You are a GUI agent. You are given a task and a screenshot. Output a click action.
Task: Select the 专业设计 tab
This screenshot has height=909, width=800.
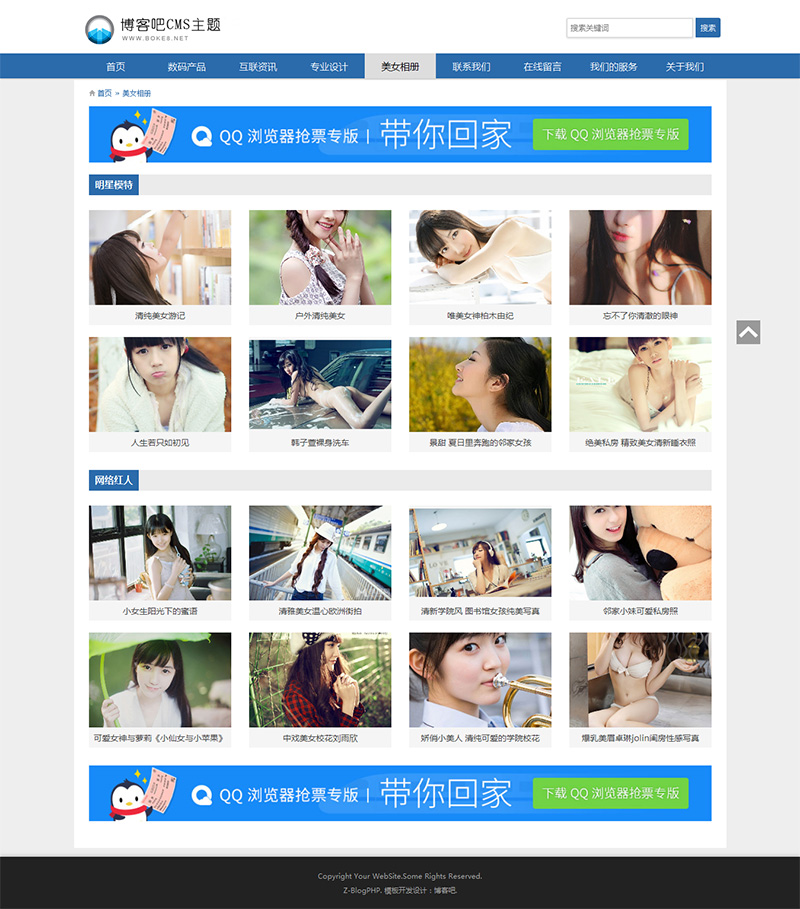pos(329,67)
